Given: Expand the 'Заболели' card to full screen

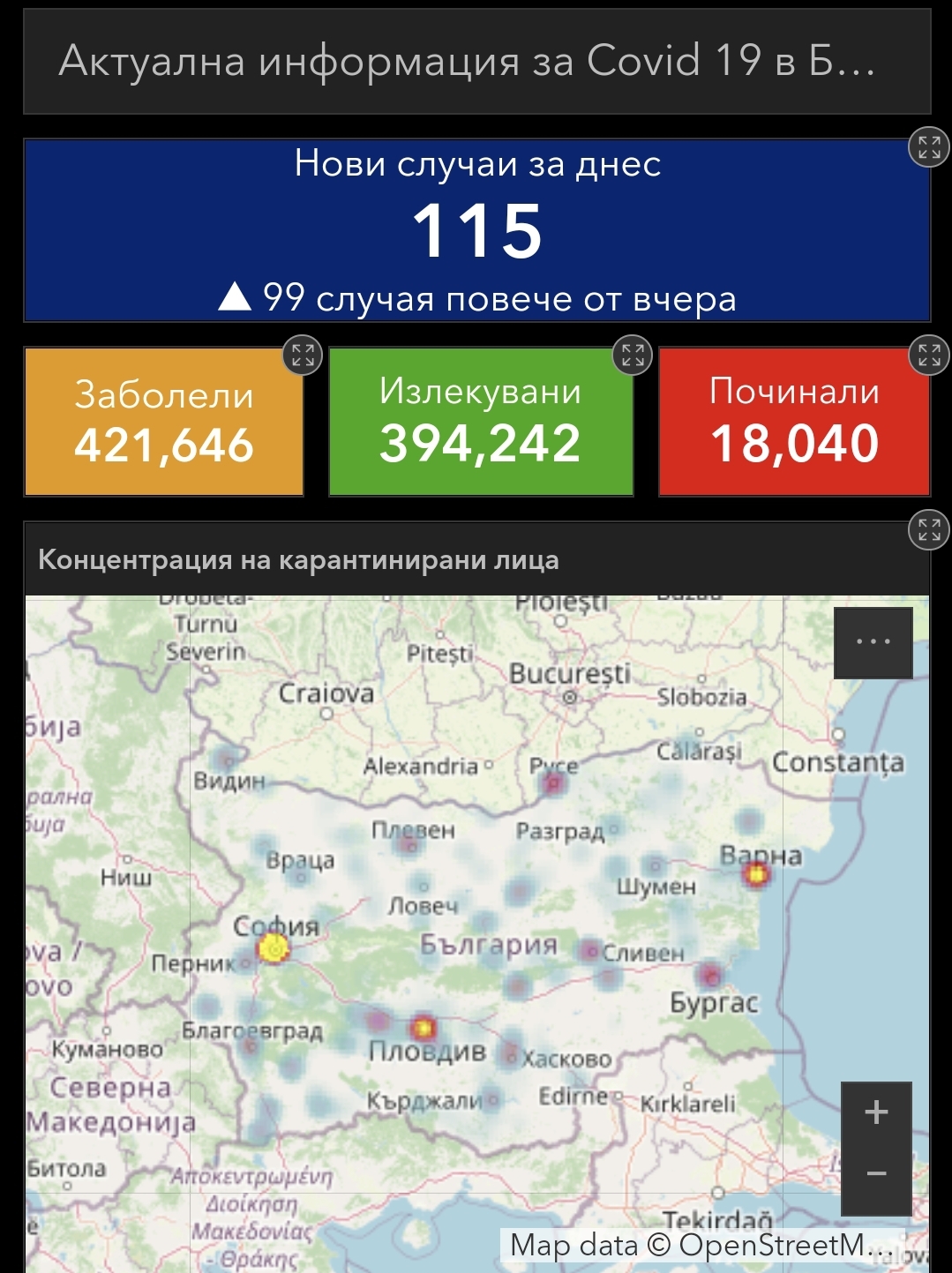Looking at the screenshot, I should (x=303, y=356).
